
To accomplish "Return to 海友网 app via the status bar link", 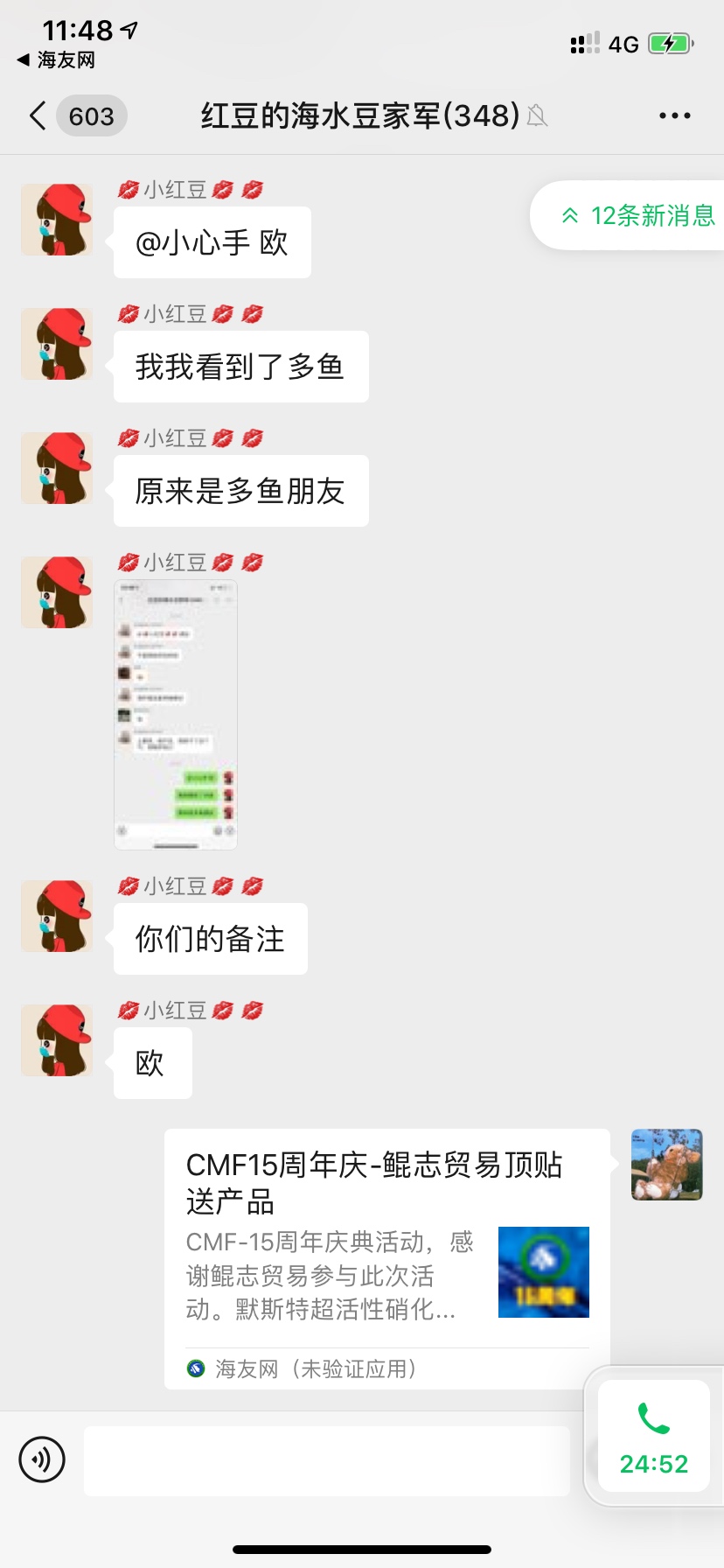I will point(56,59).
